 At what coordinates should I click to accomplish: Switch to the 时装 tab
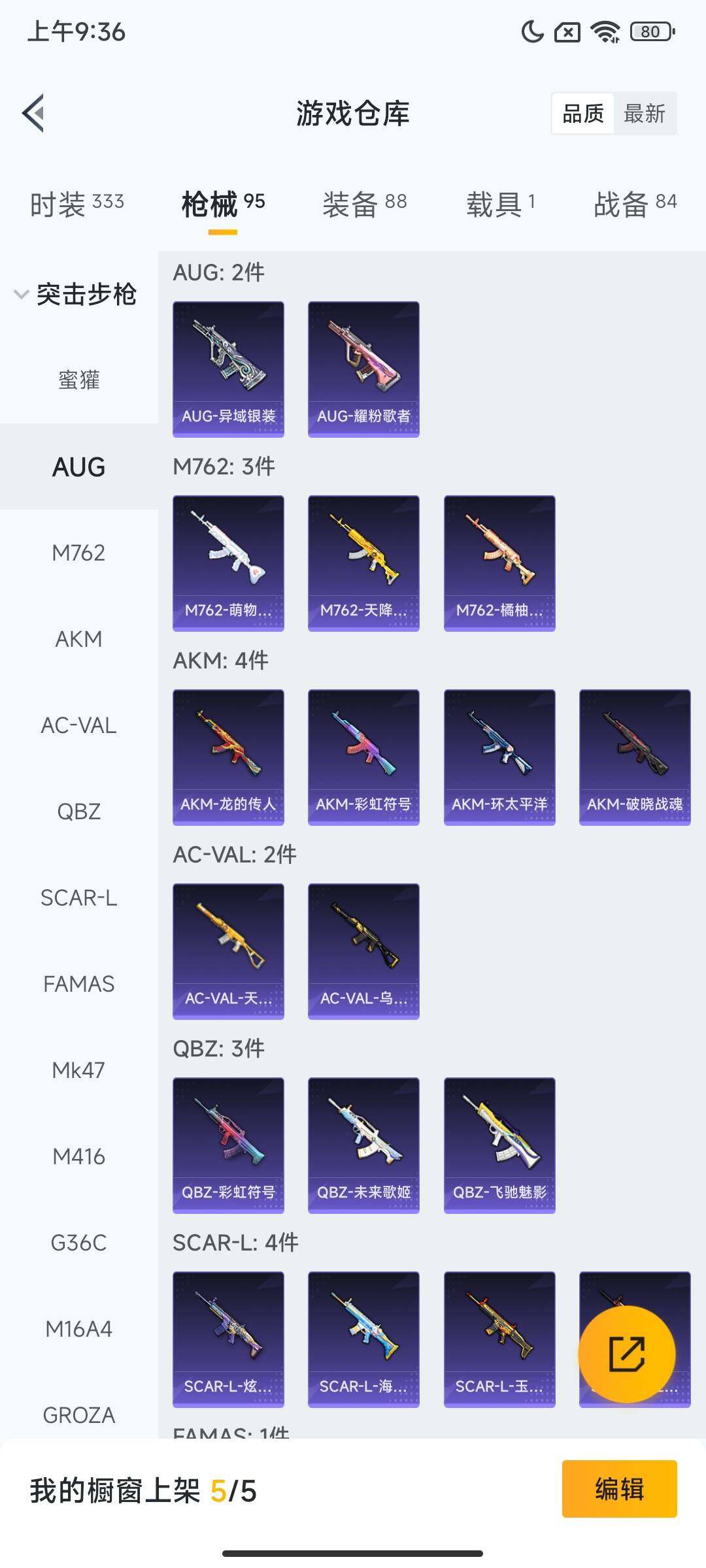coord(77,204)
